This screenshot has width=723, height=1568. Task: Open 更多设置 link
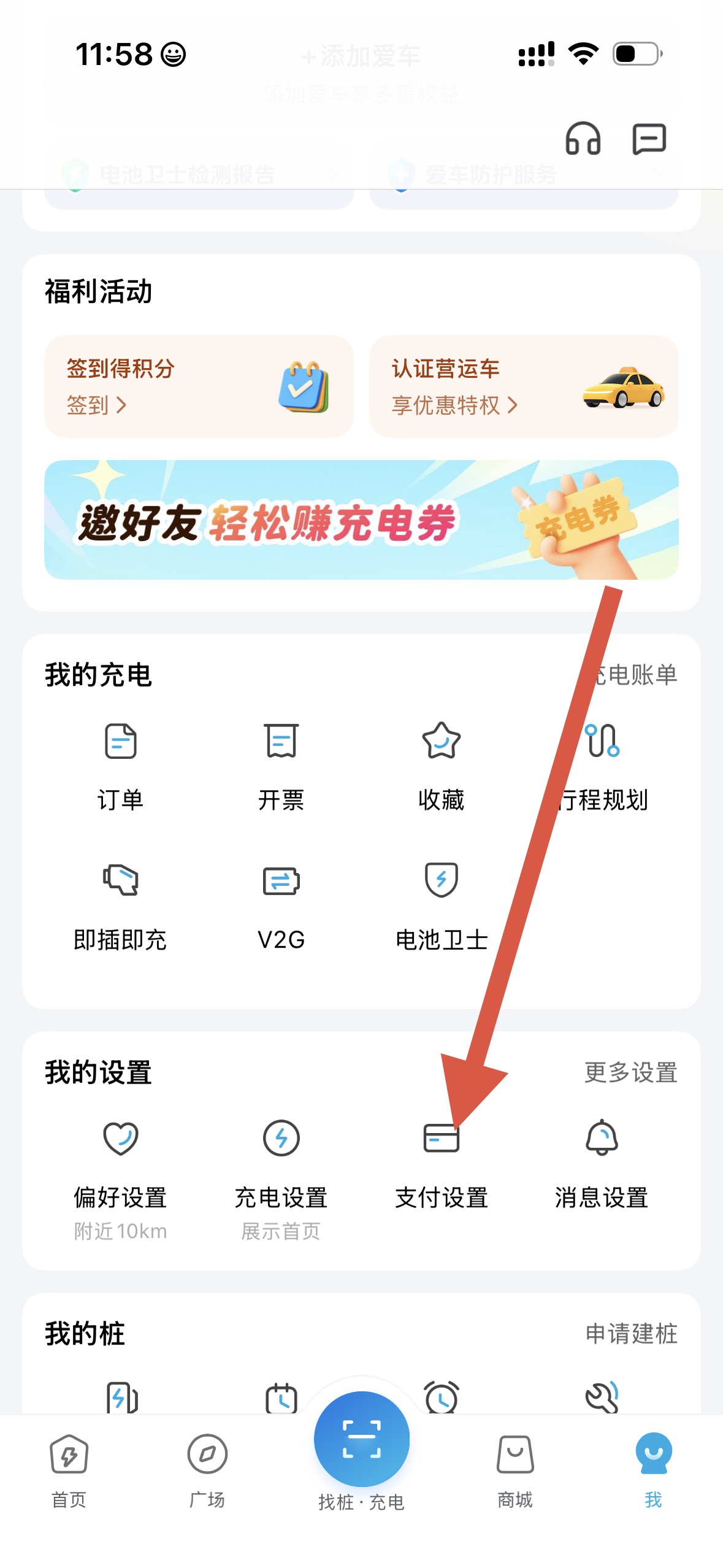(630, 1073)
